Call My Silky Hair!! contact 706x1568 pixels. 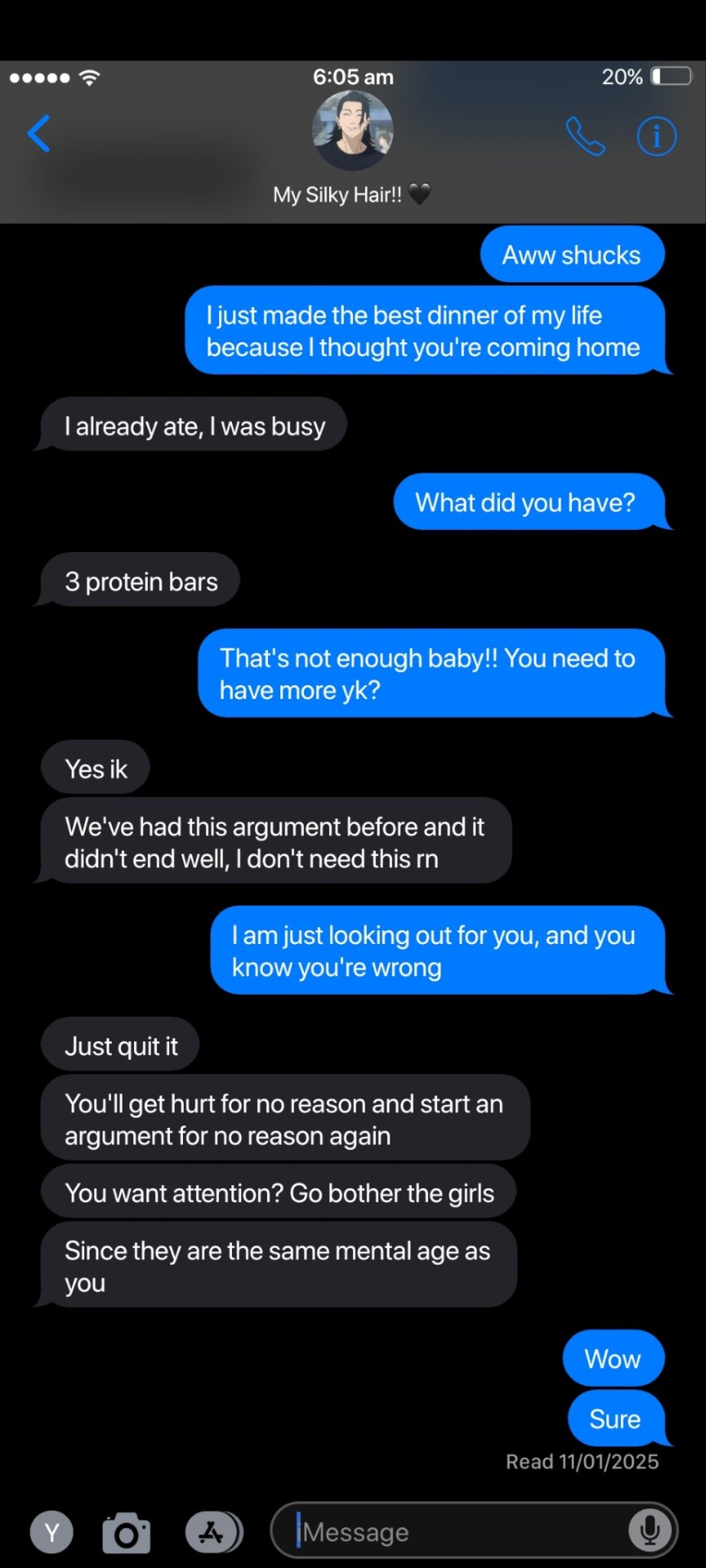click(585, 136)
